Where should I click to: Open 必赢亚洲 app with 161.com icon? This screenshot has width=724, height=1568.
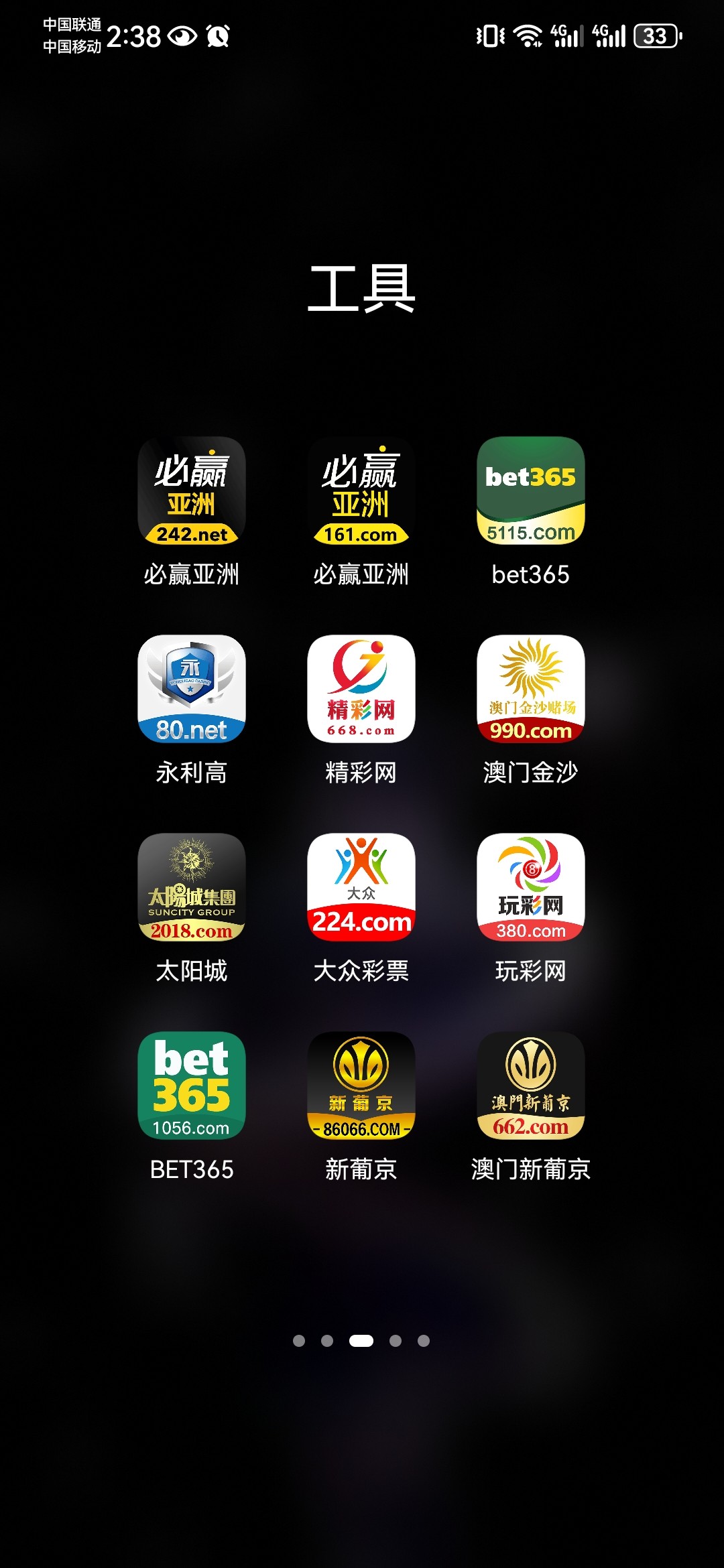(361, 491)
